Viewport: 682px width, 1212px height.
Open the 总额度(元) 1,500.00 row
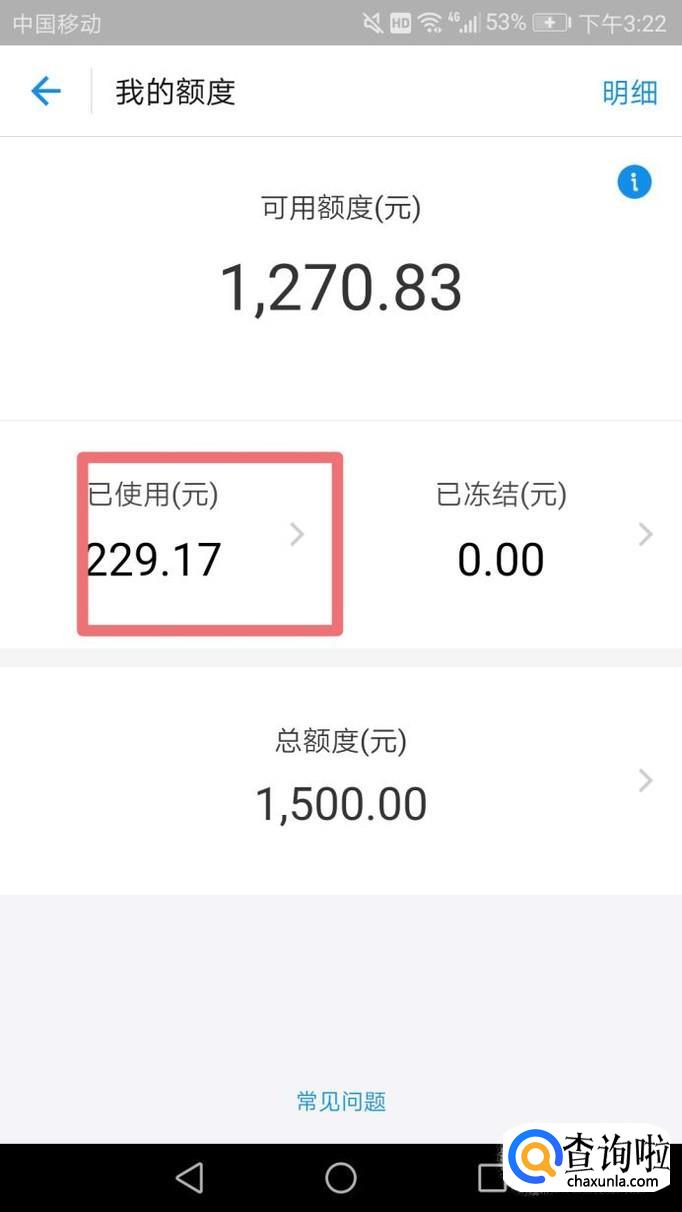click(341, 781)
